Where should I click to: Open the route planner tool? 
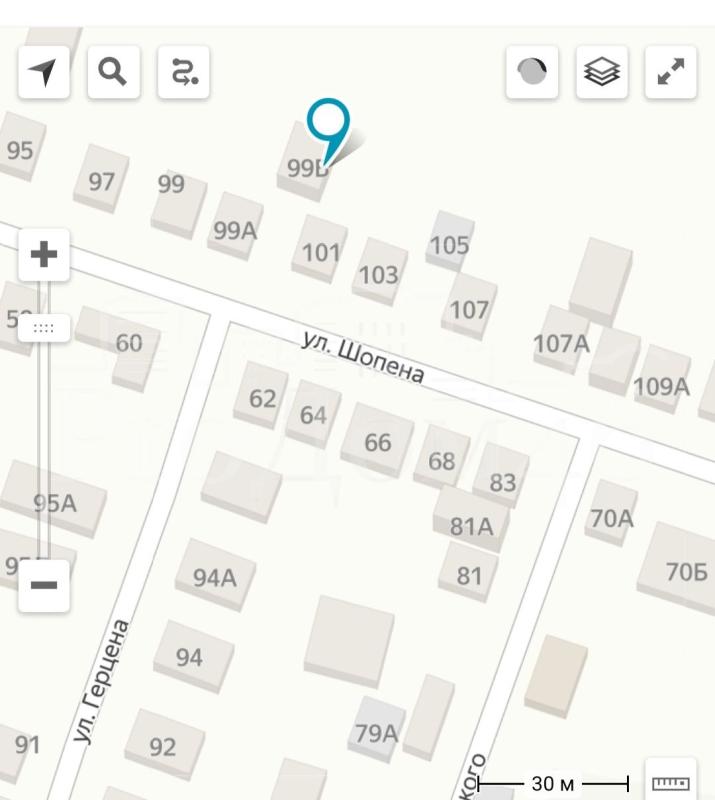tap(184, 72)
